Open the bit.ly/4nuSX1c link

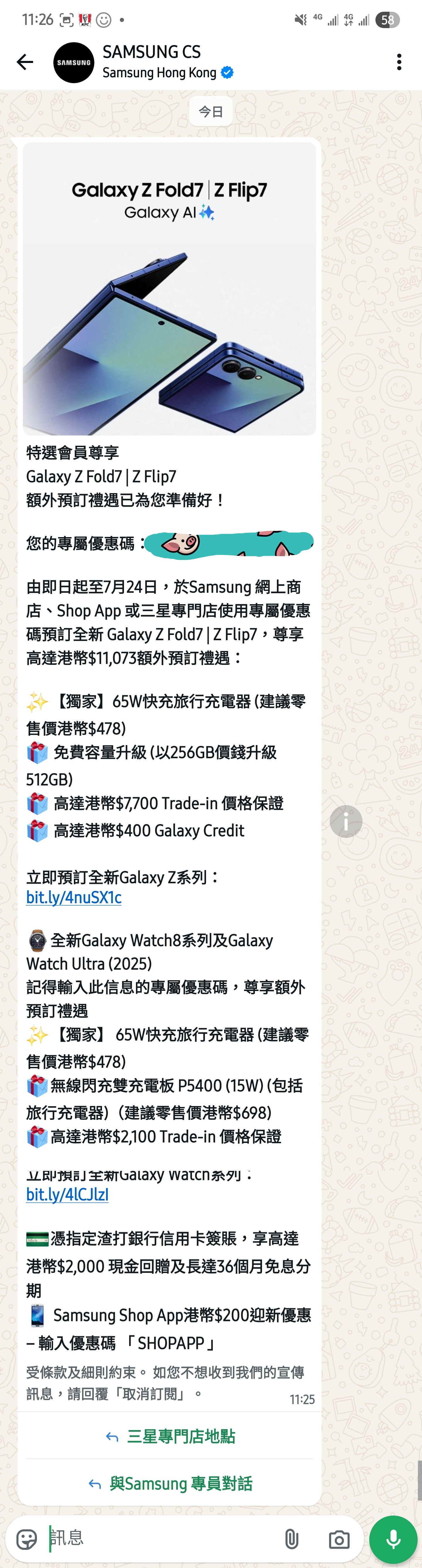click(x=74, y=897)
